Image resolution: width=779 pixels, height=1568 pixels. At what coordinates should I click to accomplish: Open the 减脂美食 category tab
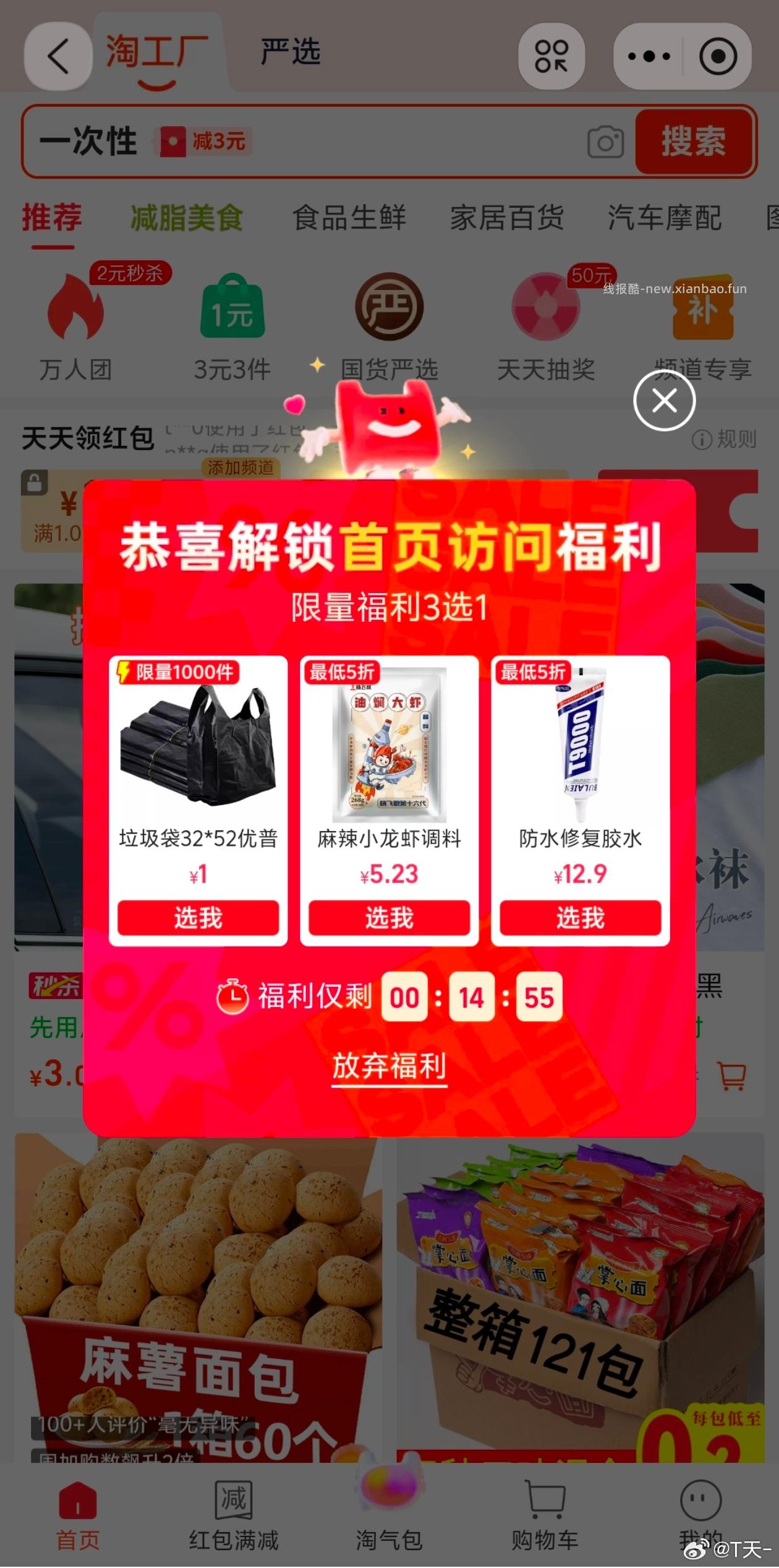[x=185, y=218]
